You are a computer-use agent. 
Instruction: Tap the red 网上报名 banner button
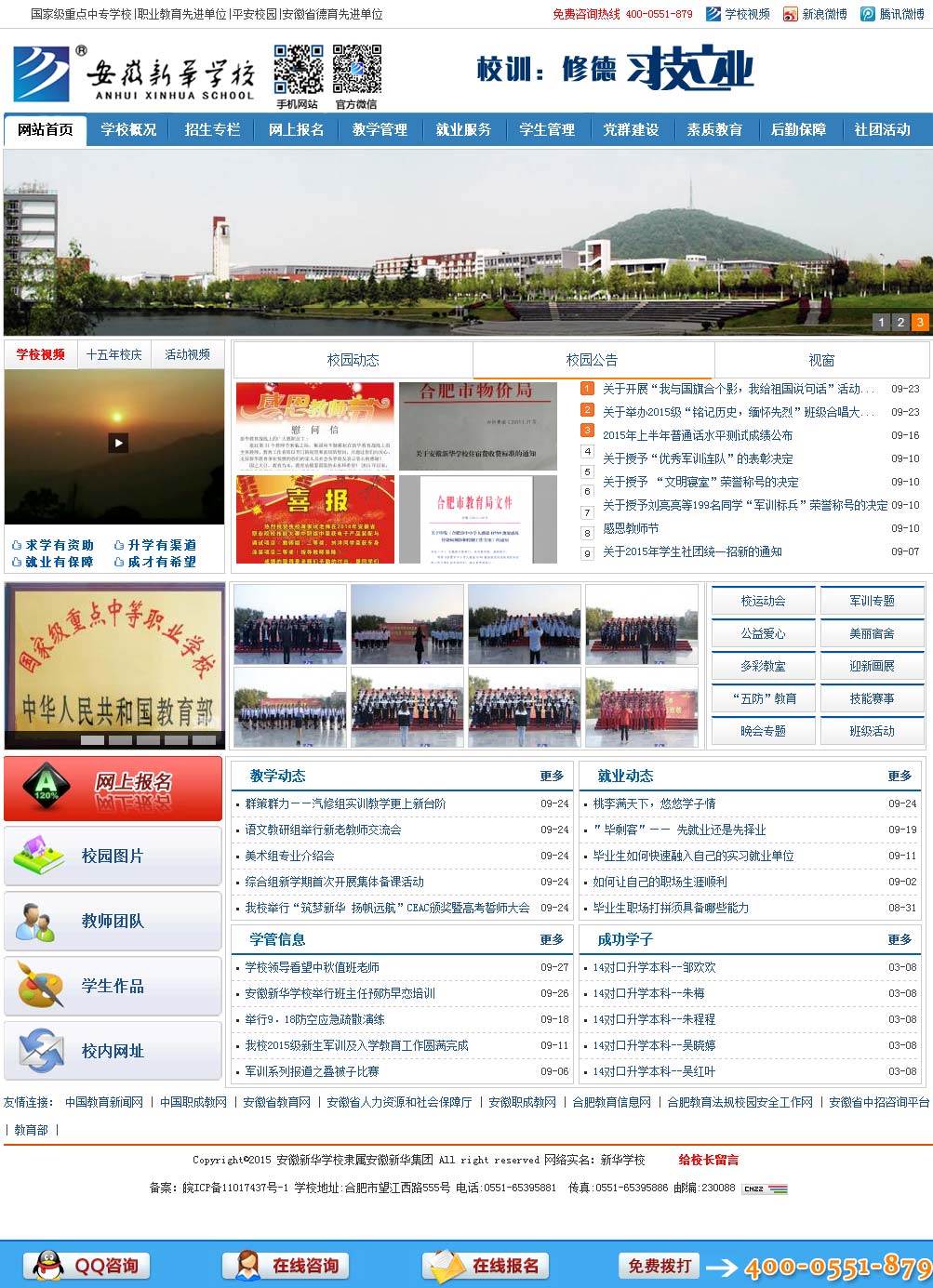tap(113, 788)
